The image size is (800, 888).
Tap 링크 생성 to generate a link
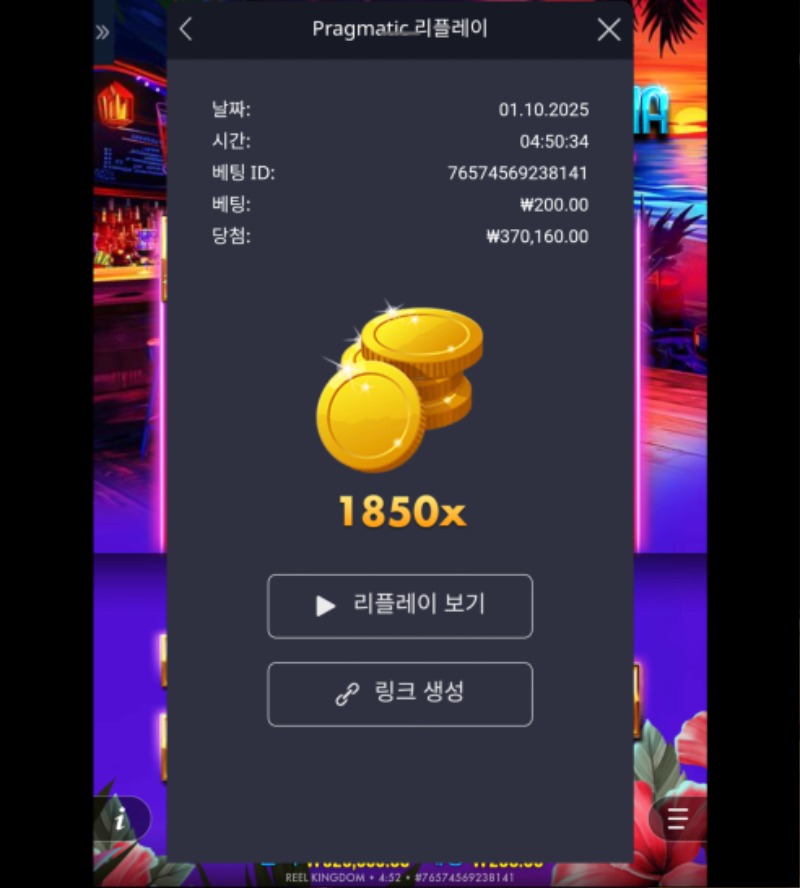pyautogui.click(x=400, y=694)
